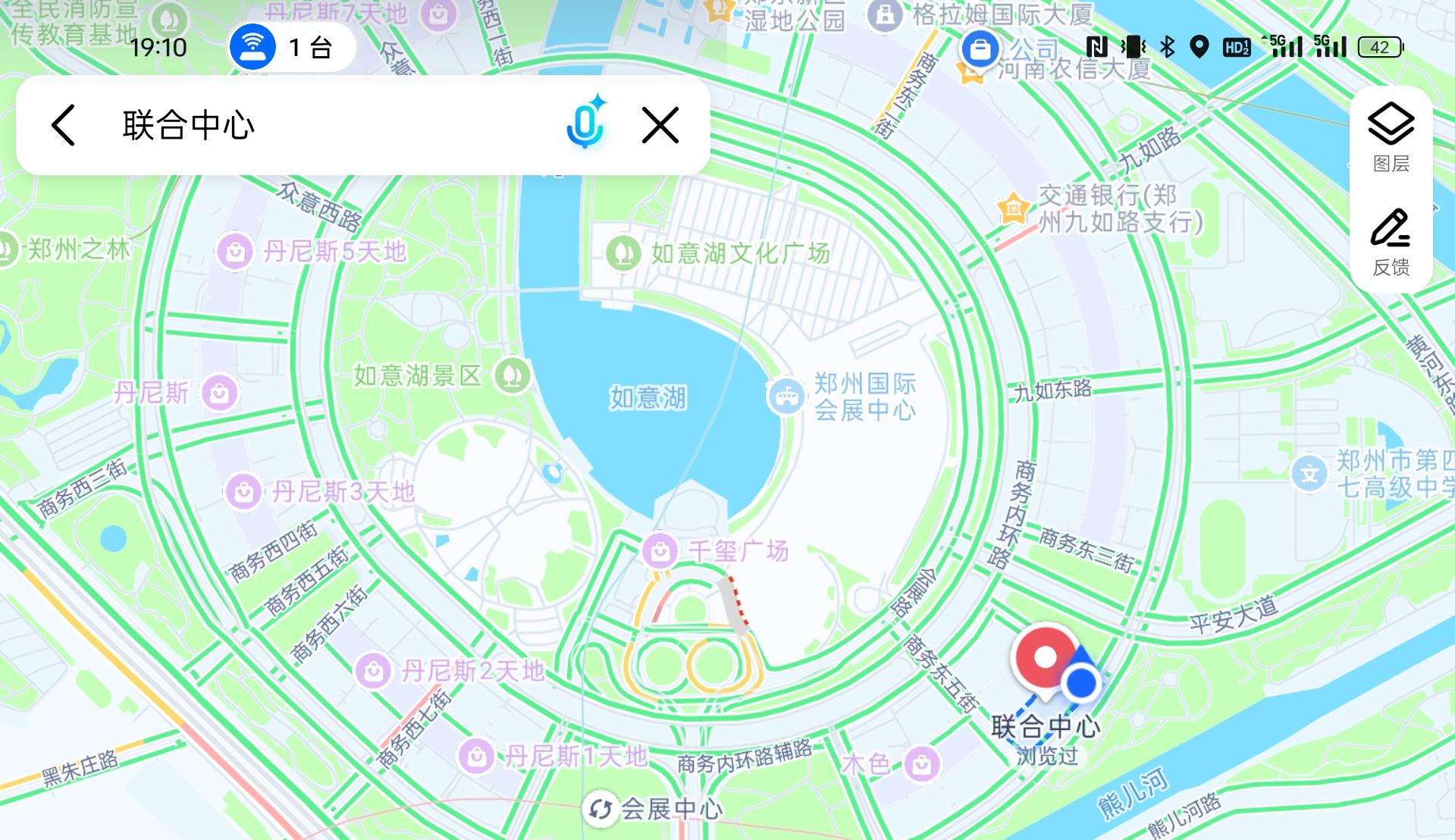Open the 图层 map layers panel
The width and height of the screenshot is (1455, 840).
pyautogui.click(x=1391, y=136)
